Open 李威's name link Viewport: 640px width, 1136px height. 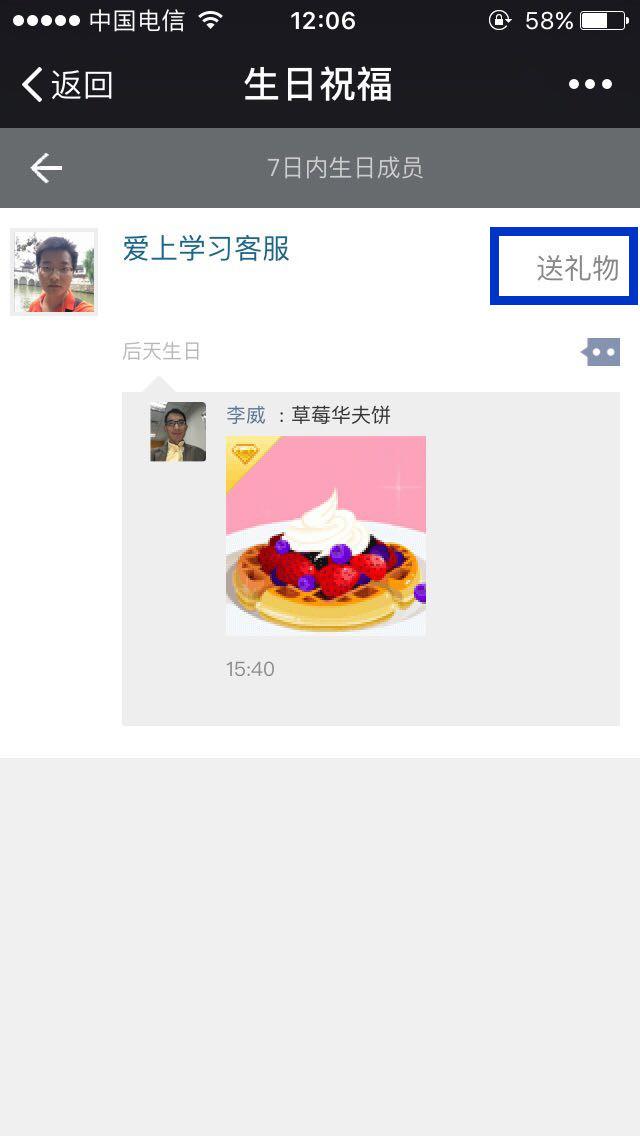[246, 415]
